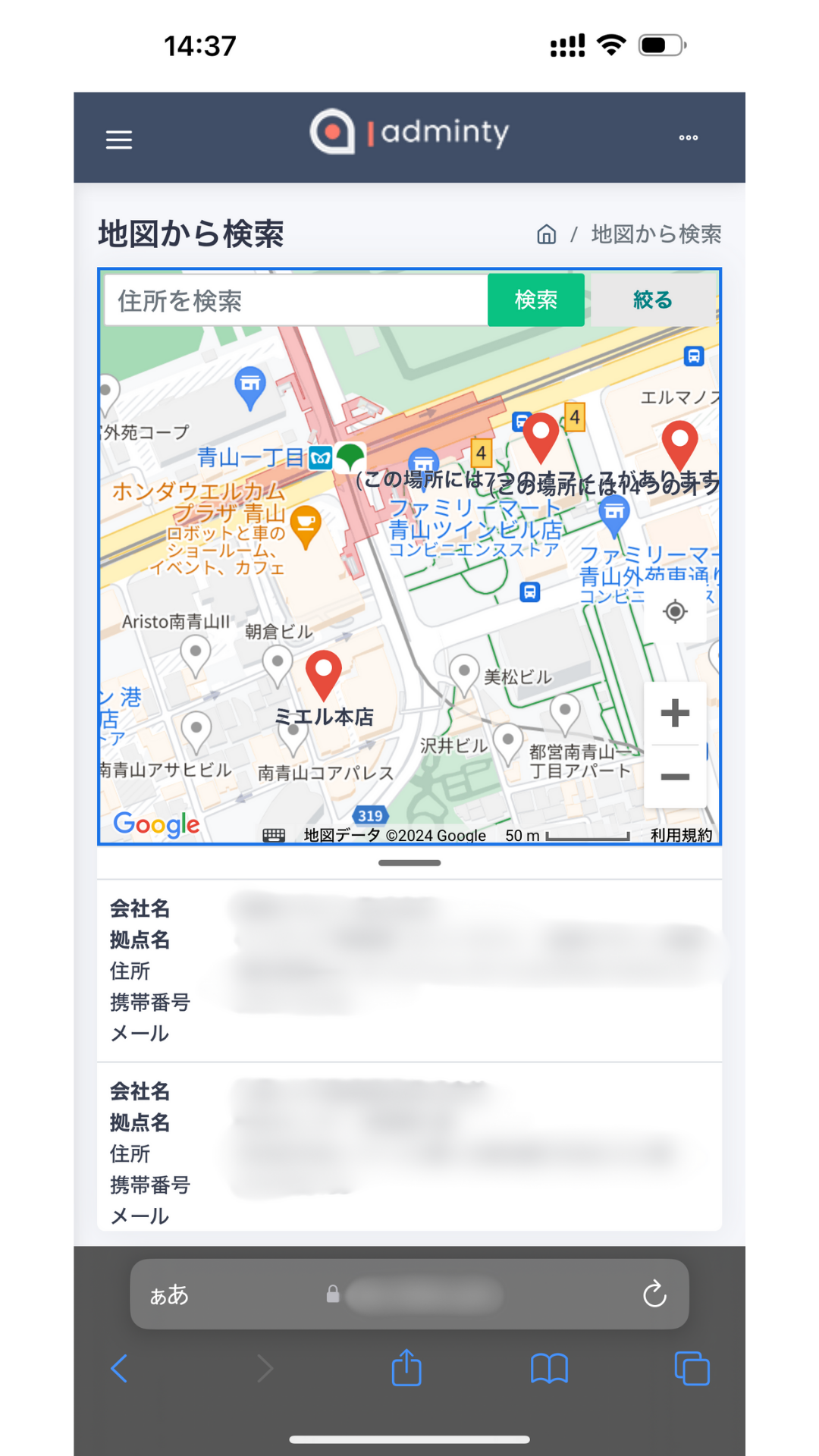Image resolution: width=819 pixels, height=1456 pixels.
Task: Go to home via breadcrumb icon
Action: pos(546,234)
